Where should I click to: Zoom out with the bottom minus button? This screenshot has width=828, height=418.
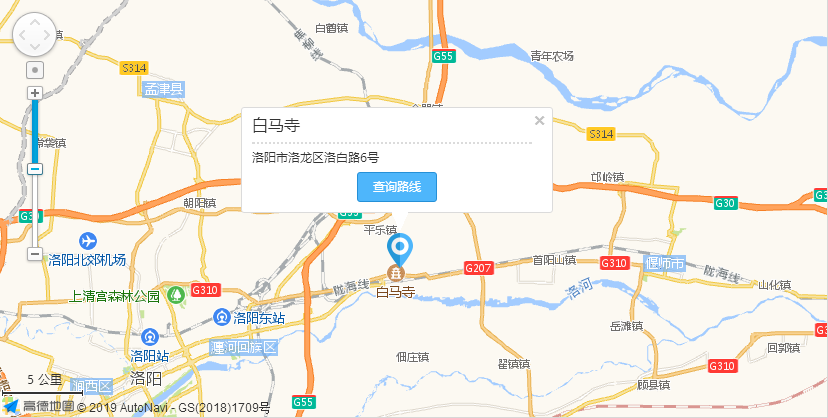(35, 254)
